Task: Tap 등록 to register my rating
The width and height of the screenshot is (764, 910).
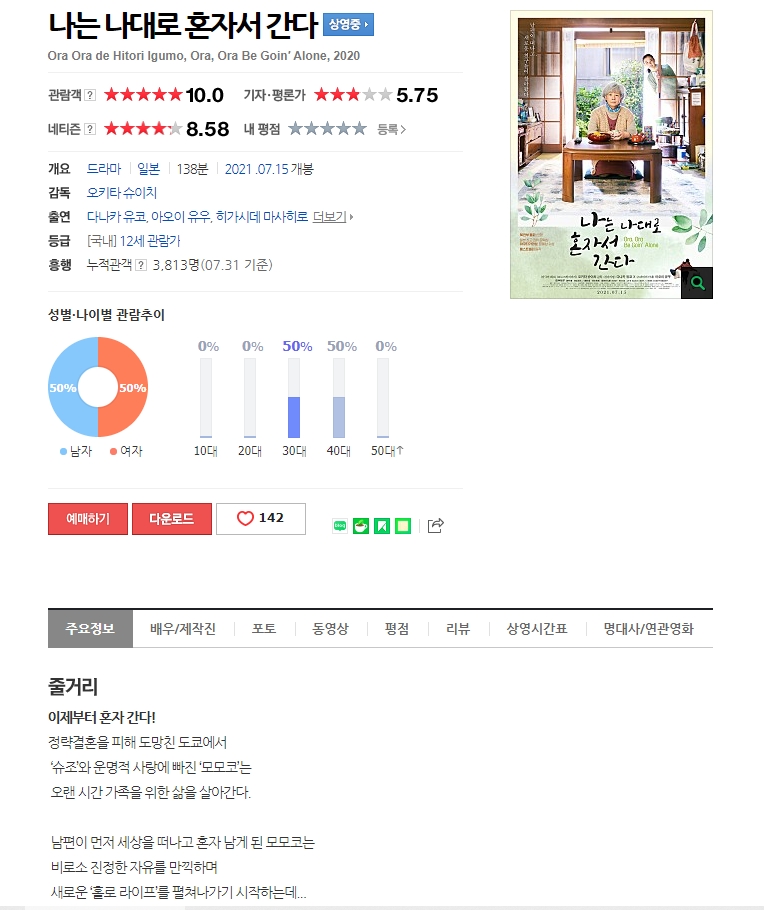Action: point(391,129)
